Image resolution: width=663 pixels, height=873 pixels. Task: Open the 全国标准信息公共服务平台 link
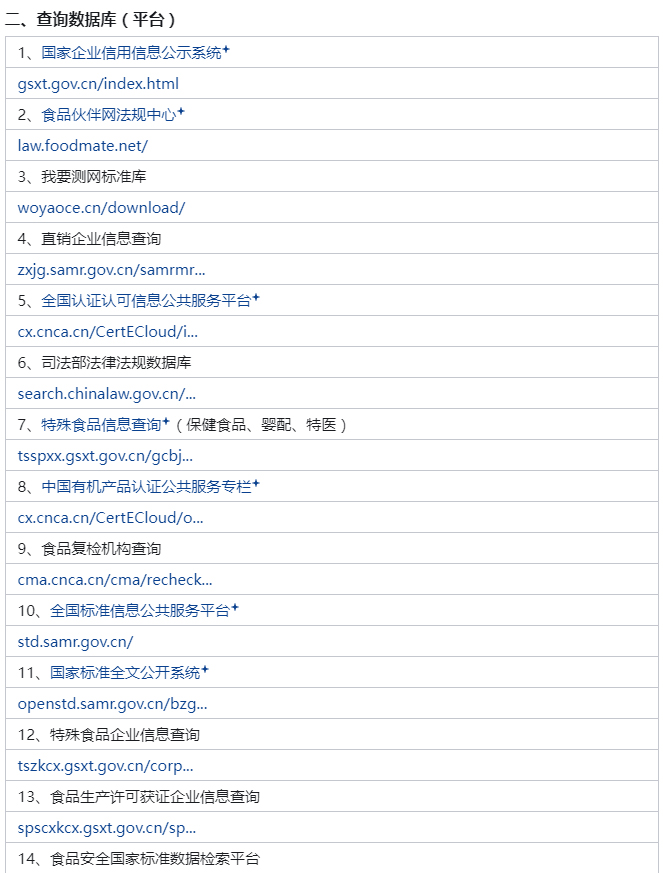140,611
